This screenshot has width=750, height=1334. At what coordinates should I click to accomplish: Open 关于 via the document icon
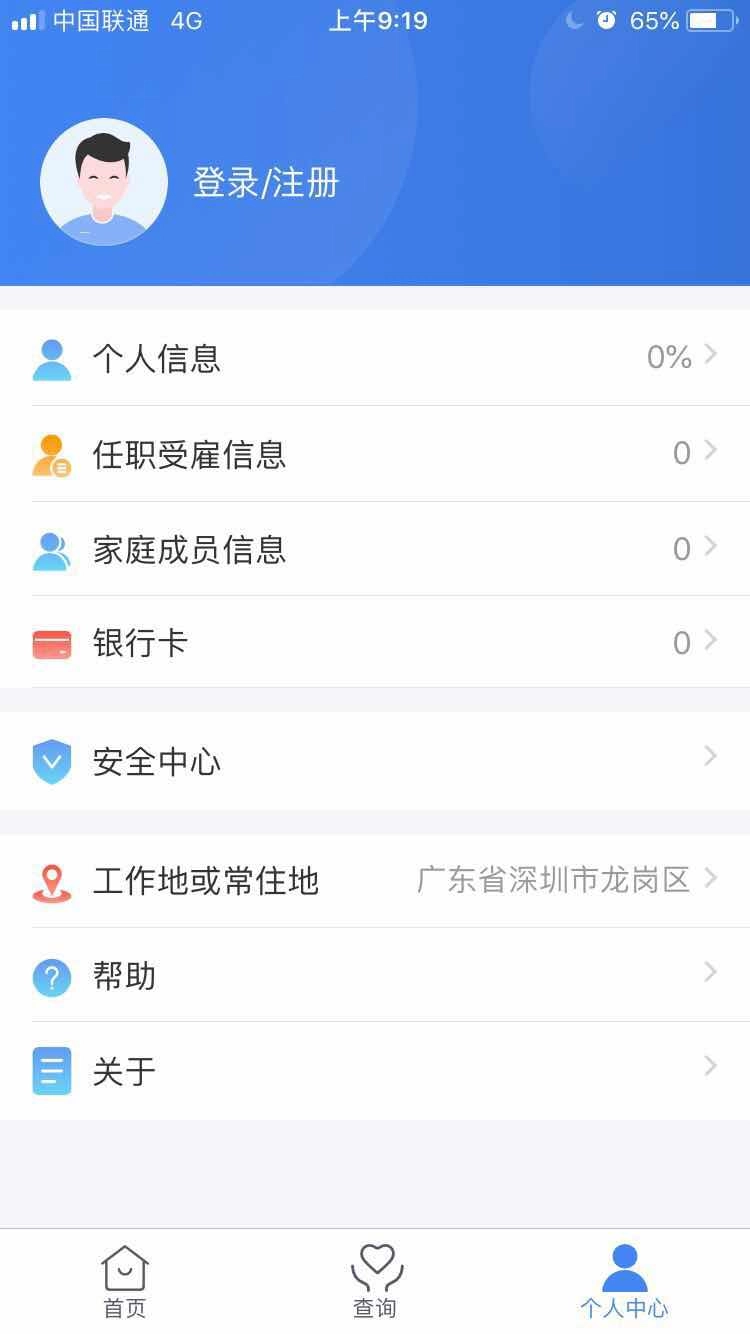[x=52, y=1070]
